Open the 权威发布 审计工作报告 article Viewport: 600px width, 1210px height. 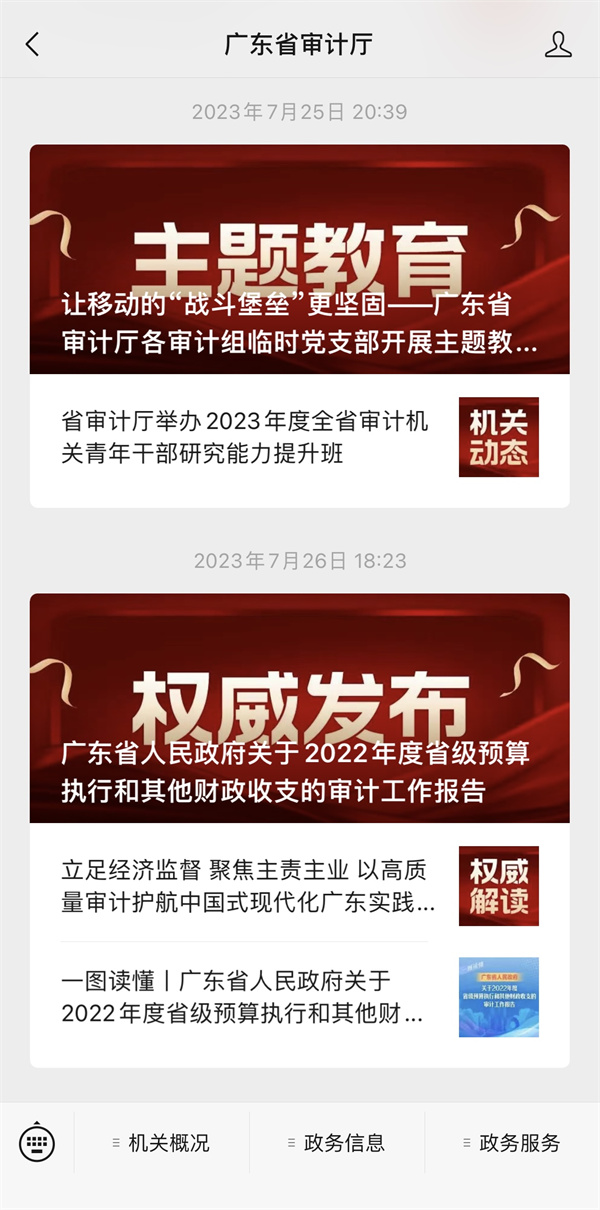click(299, 708)
